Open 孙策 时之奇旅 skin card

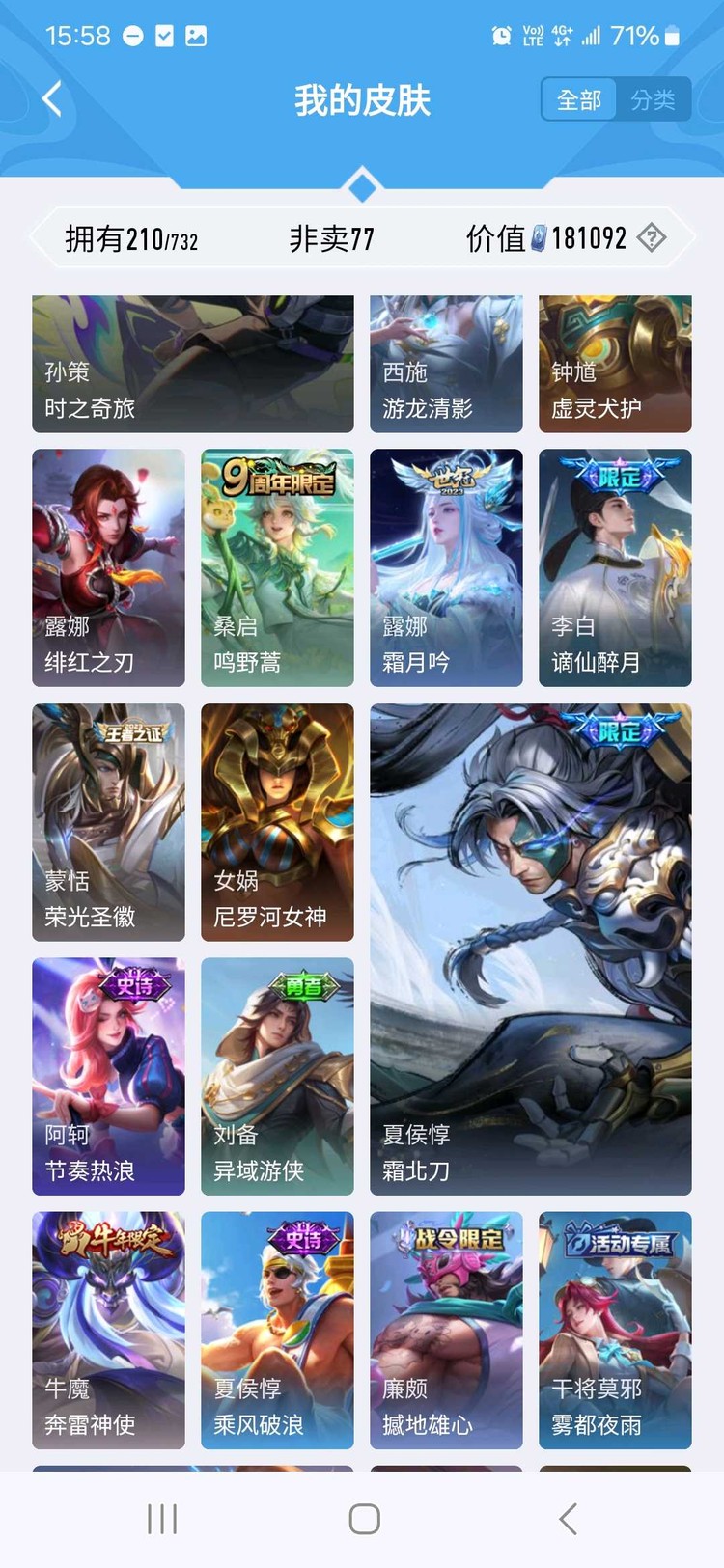[193, 365]
